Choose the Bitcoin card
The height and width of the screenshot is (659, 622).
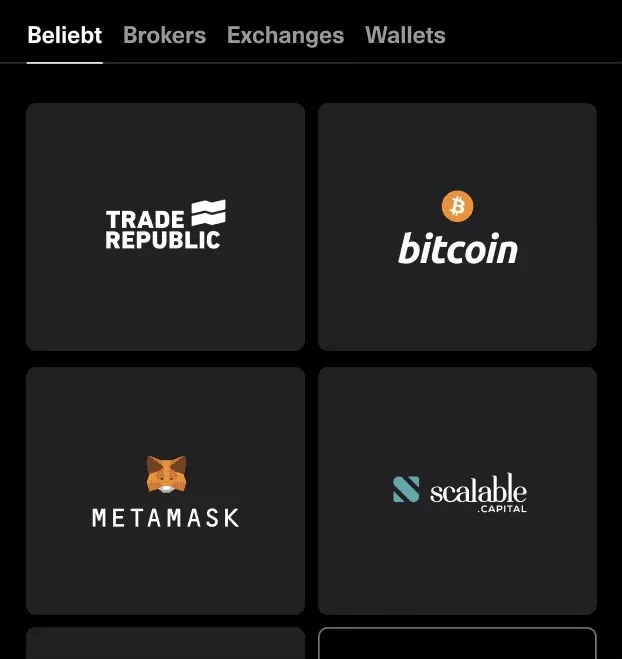tap(457, 227)
